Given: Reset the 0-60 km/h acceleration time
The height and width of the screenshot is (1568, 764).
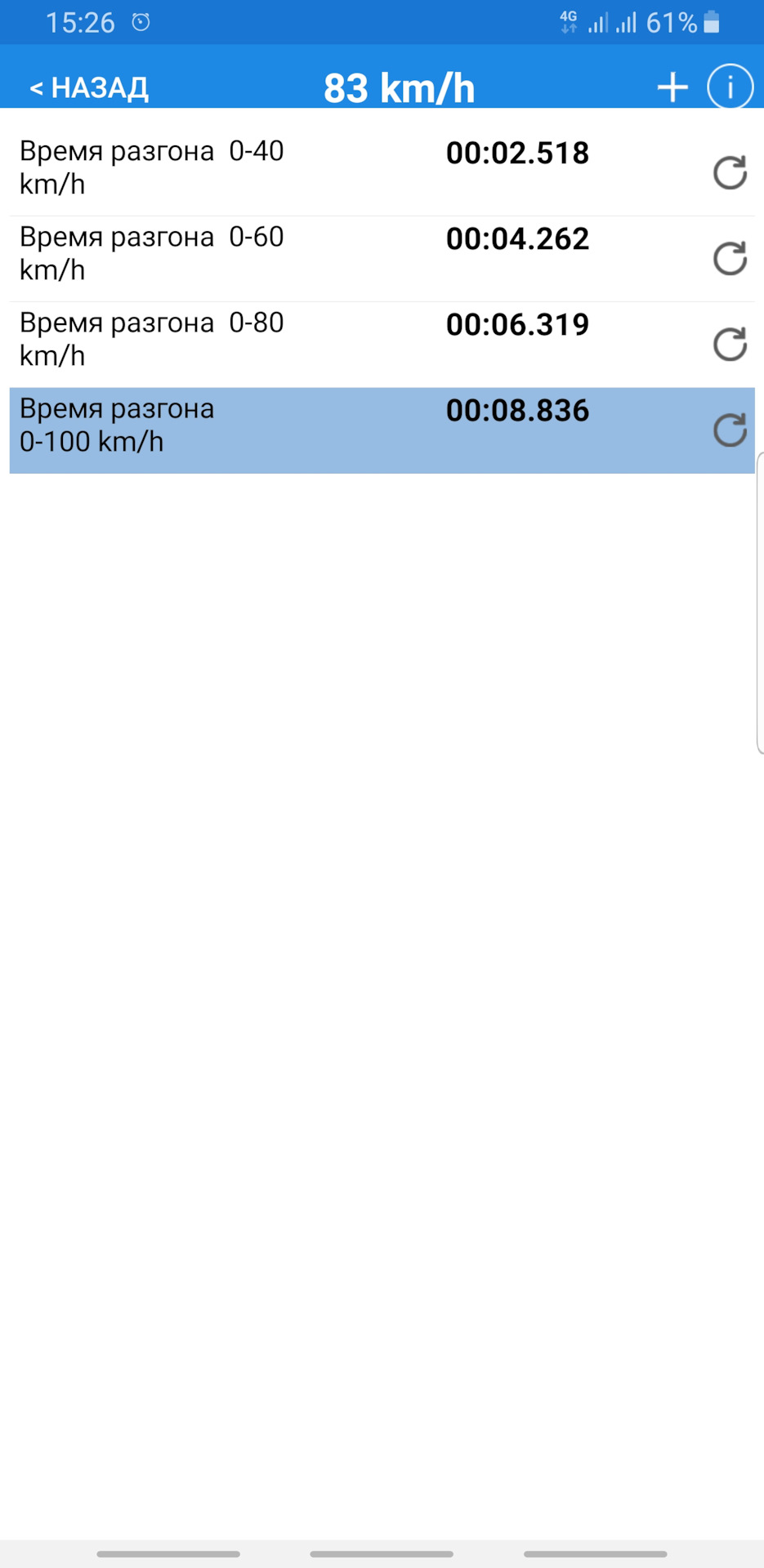Looking at the screenshot, I should pyautogui.click(x=730, y=259).
